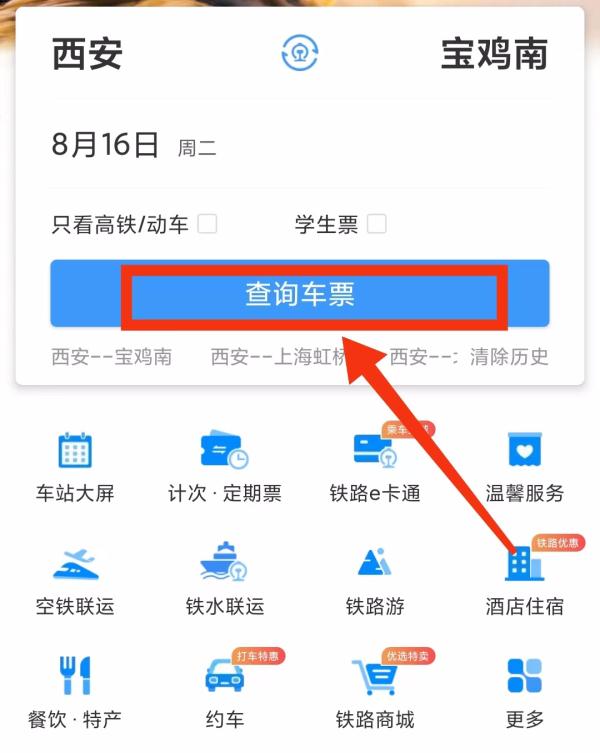This screenshot has width=600, height=753.
Task: Enable the 学生票 checkbox
Action: click(x=376, y=224)
